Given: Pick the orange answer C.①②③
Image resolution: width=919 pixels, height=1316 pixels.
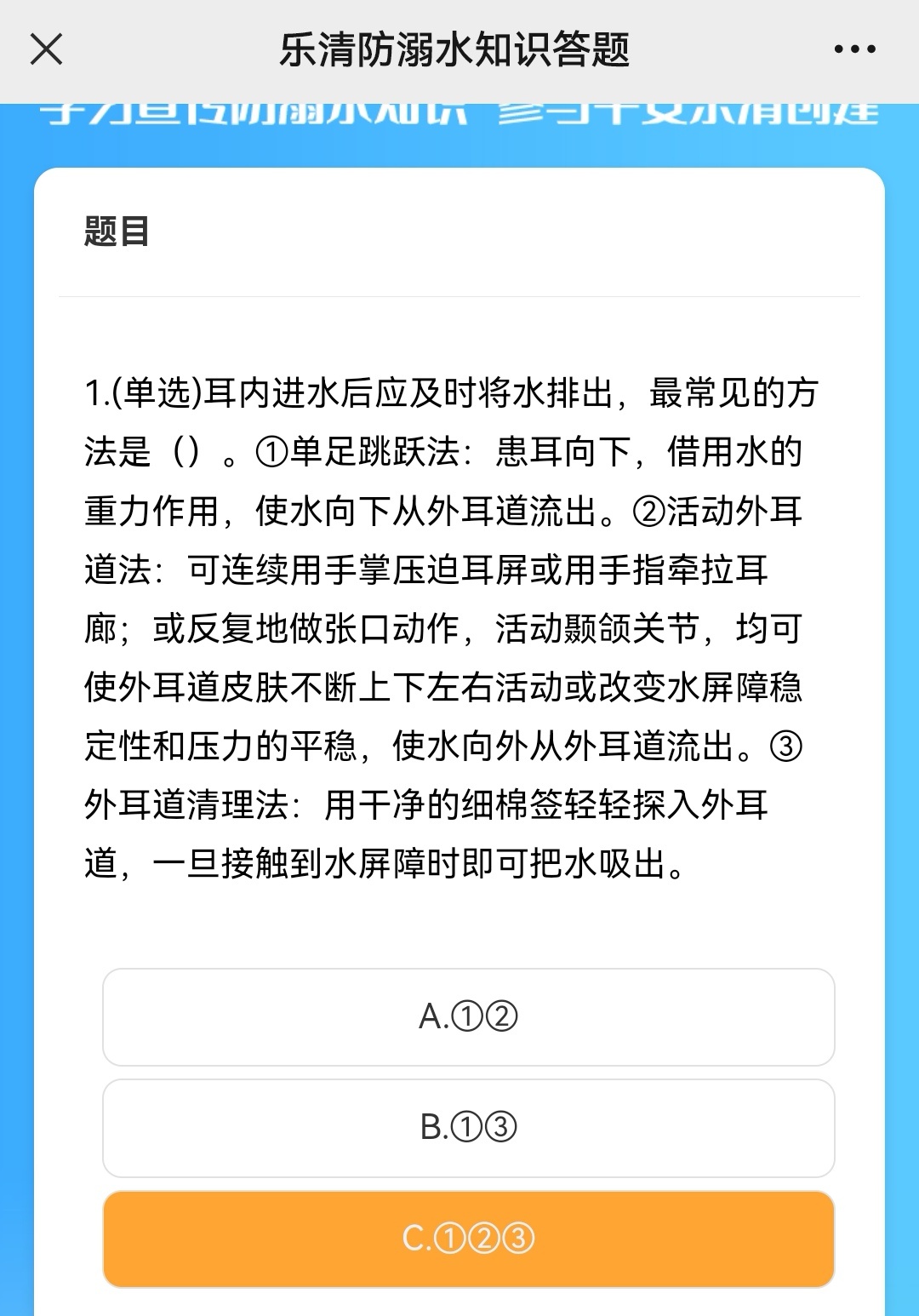Looking at the screenshot, I should (x=468, y=1239).
